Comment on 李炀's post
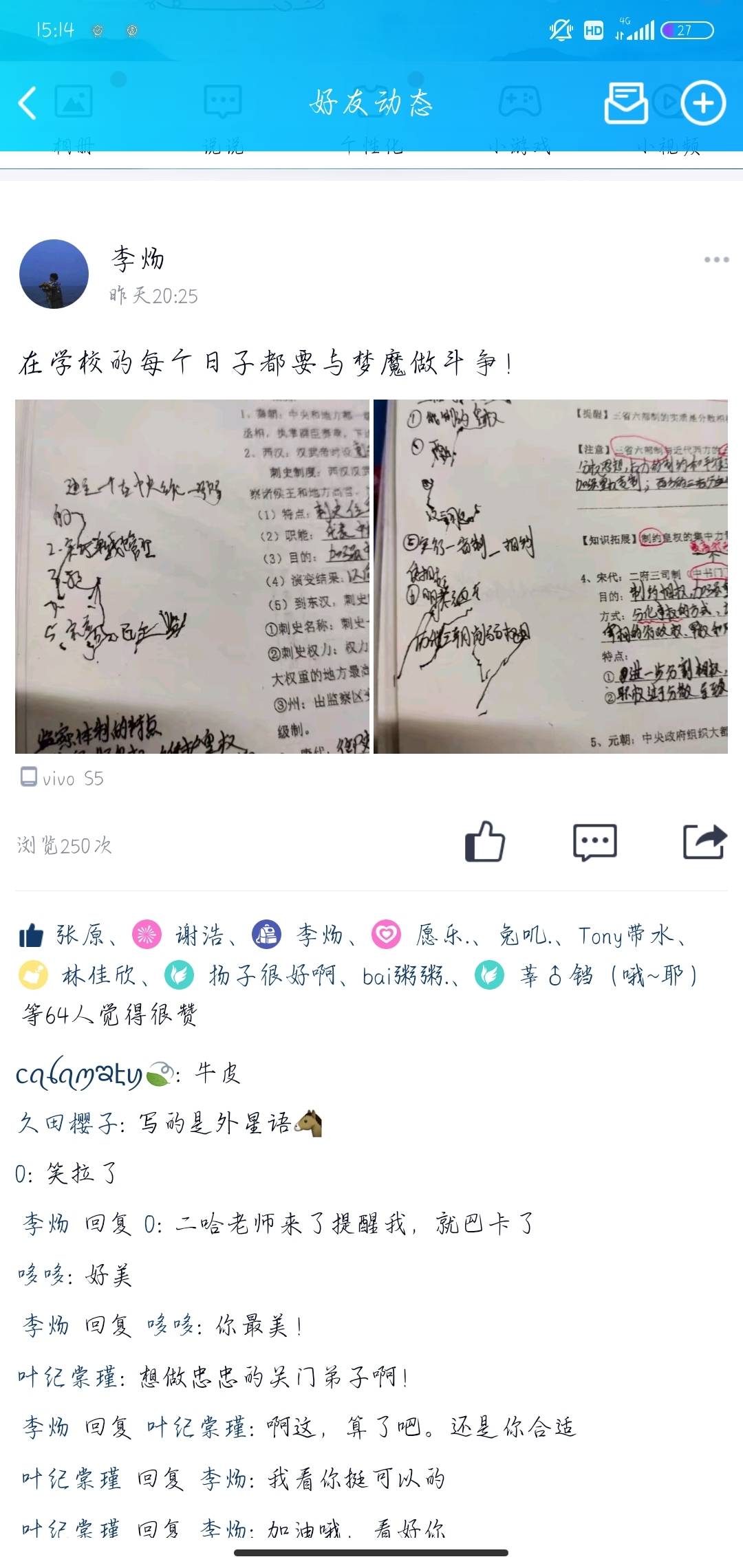 point(594,841)
